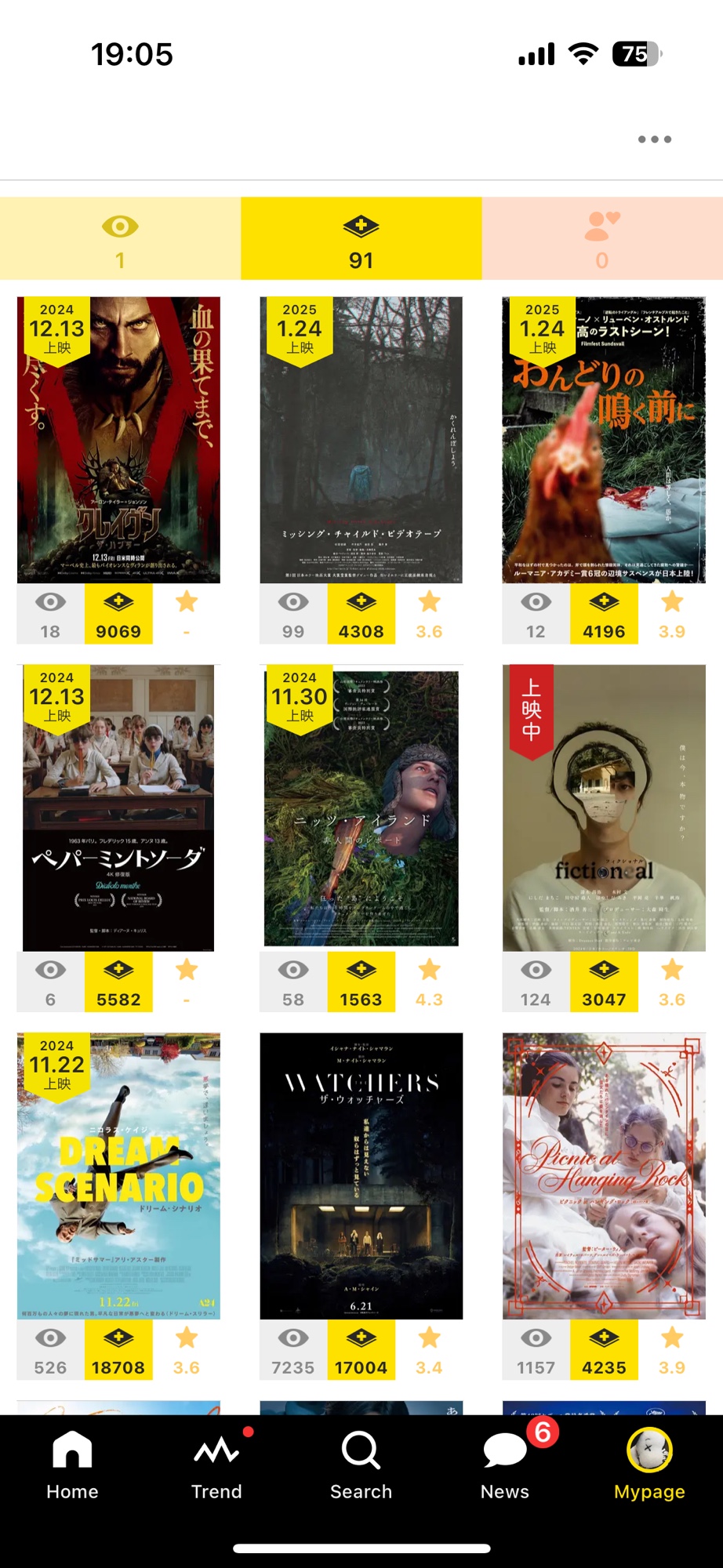The width and height of the screenshot is (723, 1568).
Task: Switch to the favorite people tab
Action: pyautogui.click(x=601, y=238)
